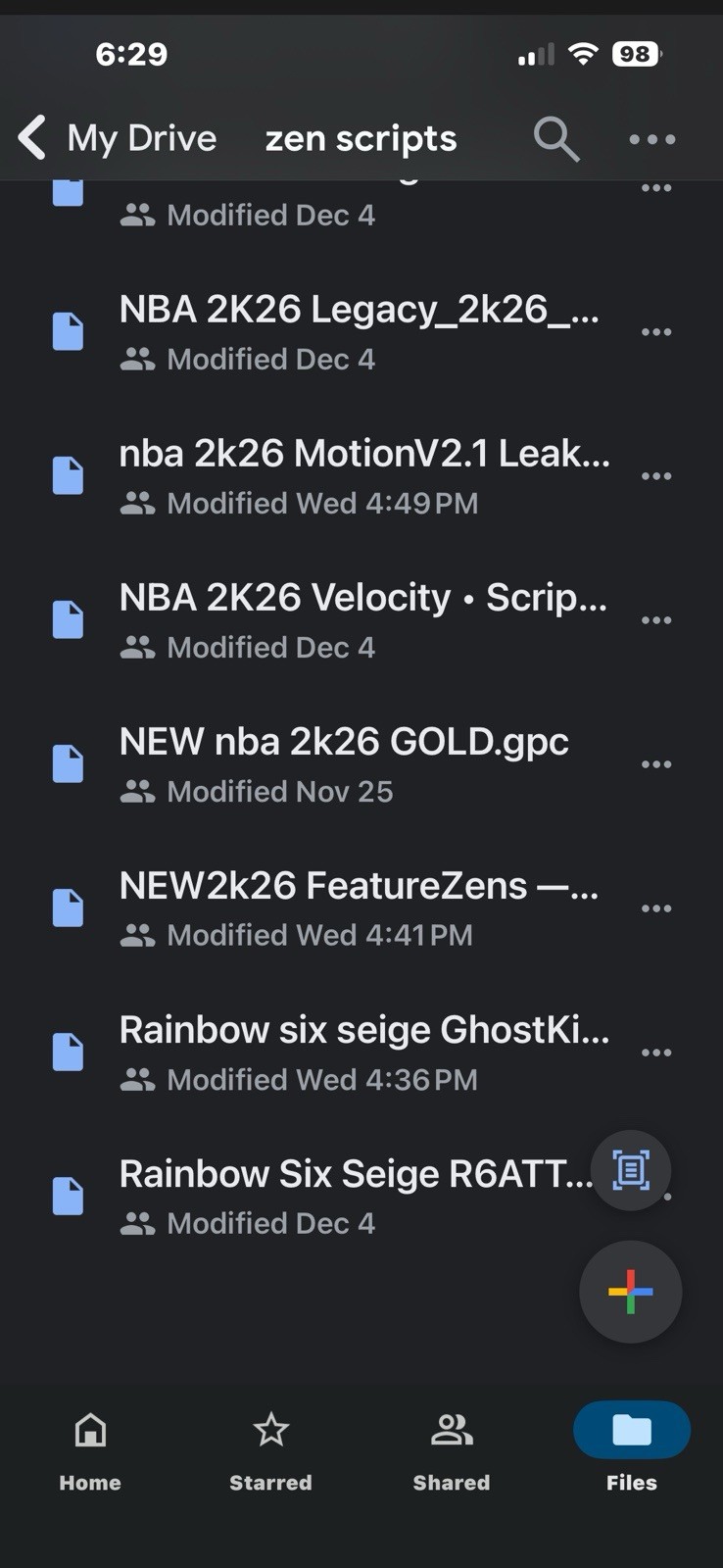Go back to My Drive

pos(118,138)
